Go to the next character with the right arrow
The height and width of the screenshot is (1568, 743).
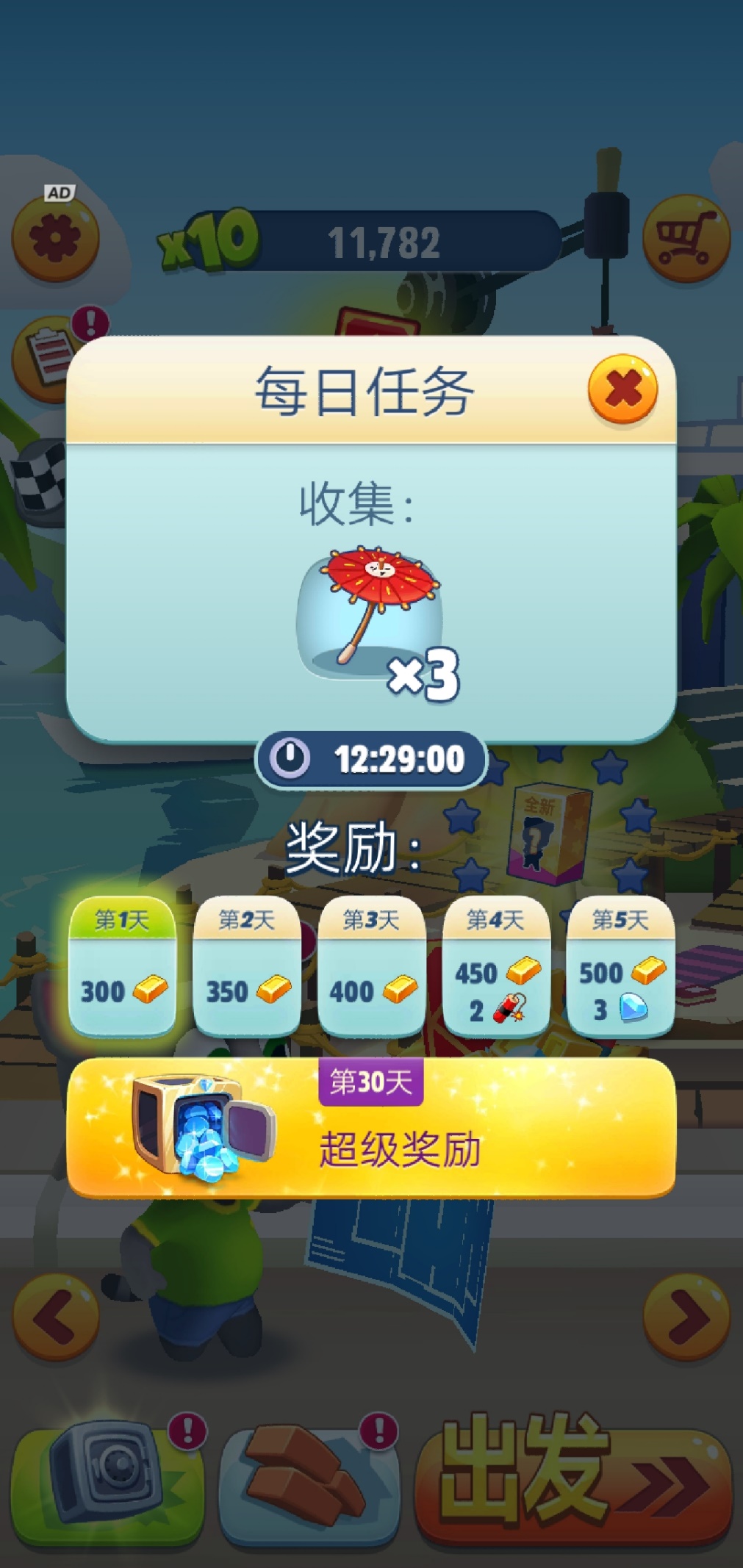tap(686, 1316)
